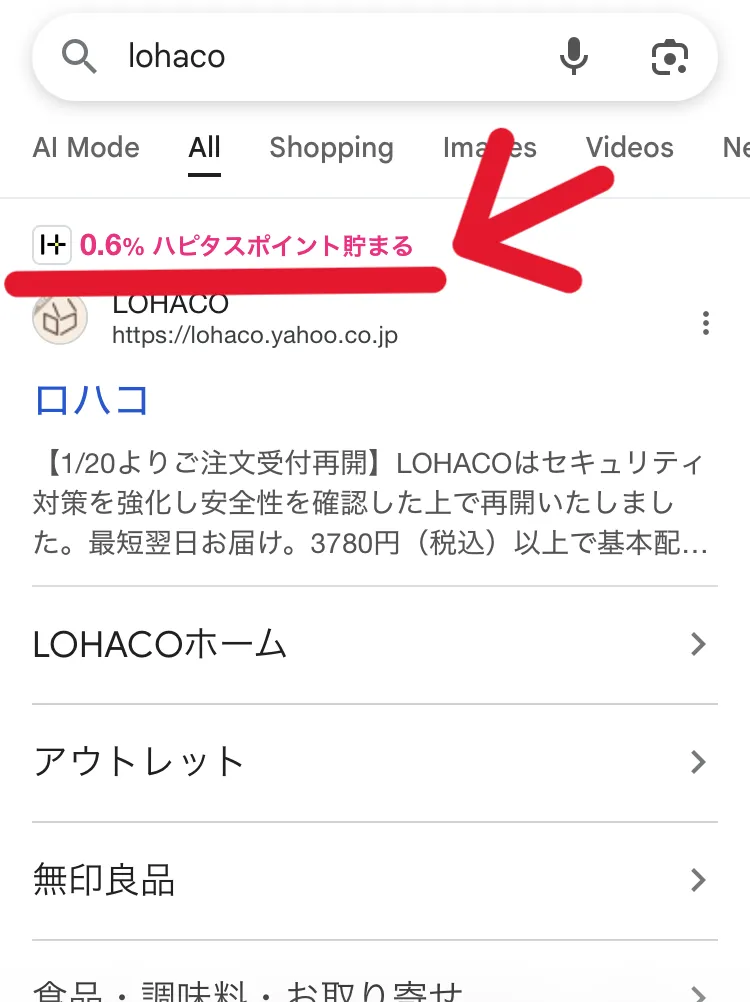Screen dimensions: 750x1002
Task: Click the Hapitas extension icon next to 0.6%
Action: tap(51, 245)
